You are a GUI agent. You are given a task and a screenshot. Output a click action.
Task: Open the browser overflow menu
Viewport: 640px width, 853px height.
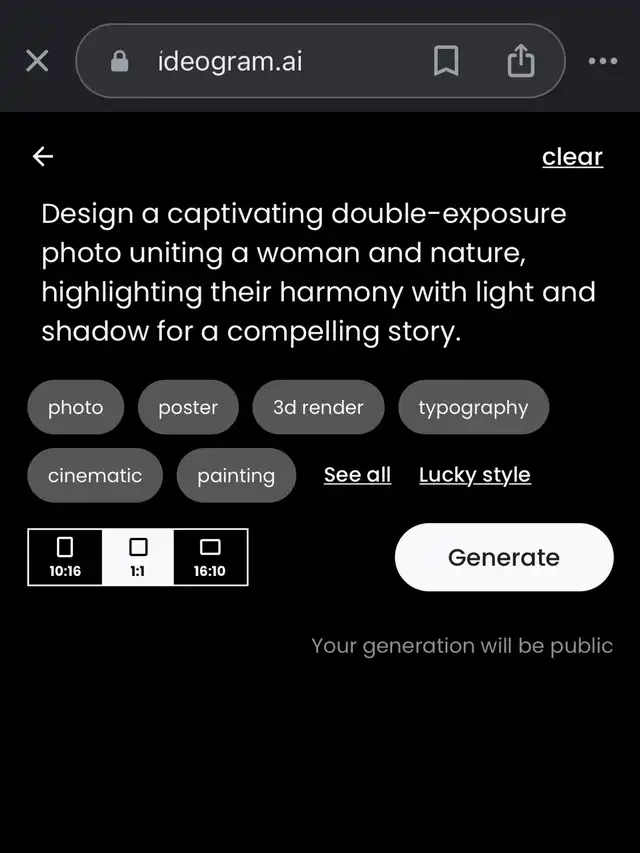point(602,61)
